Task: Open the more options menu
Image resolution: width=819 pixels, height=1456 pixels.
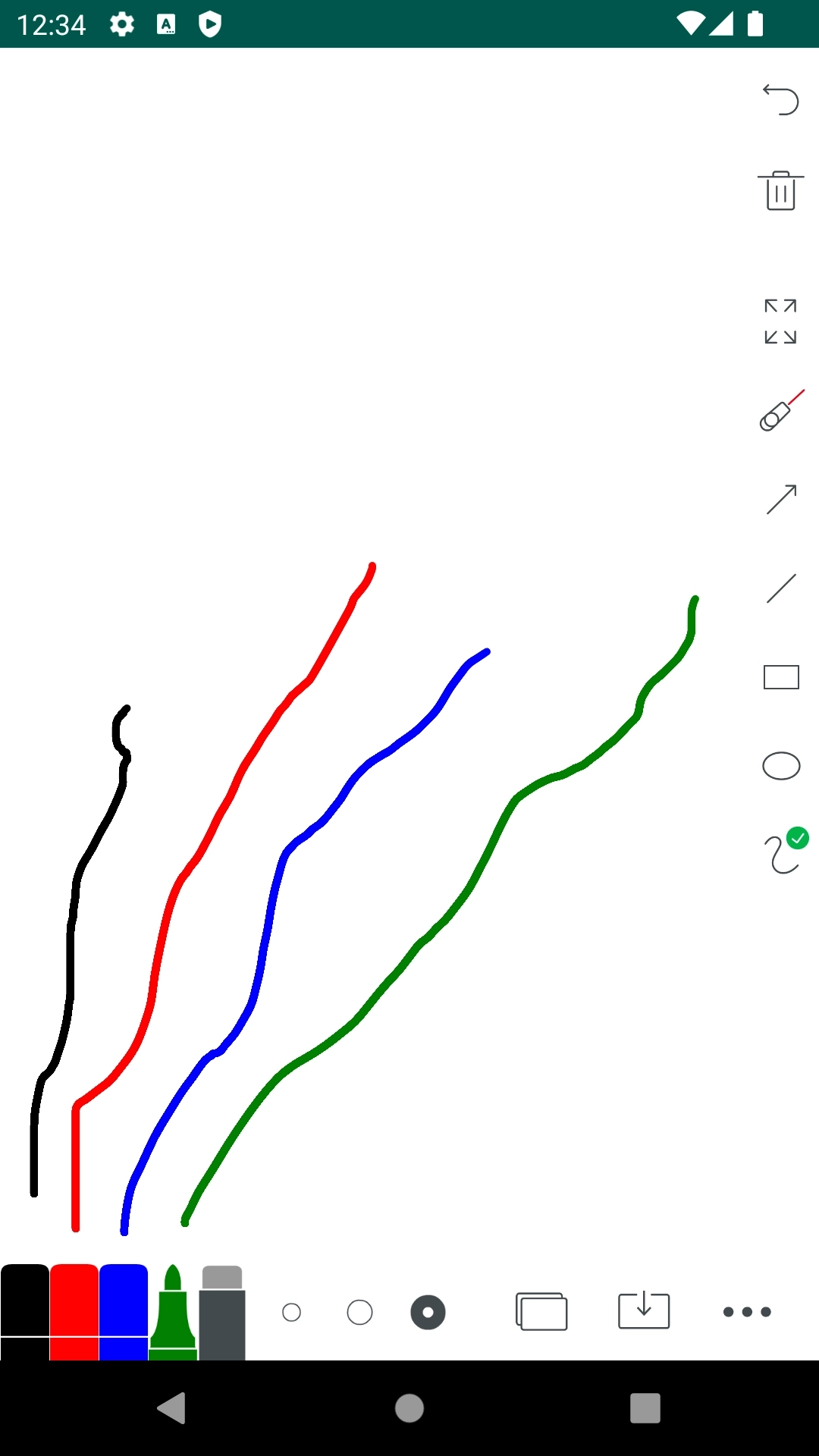Action: (x=746, y=1310)
